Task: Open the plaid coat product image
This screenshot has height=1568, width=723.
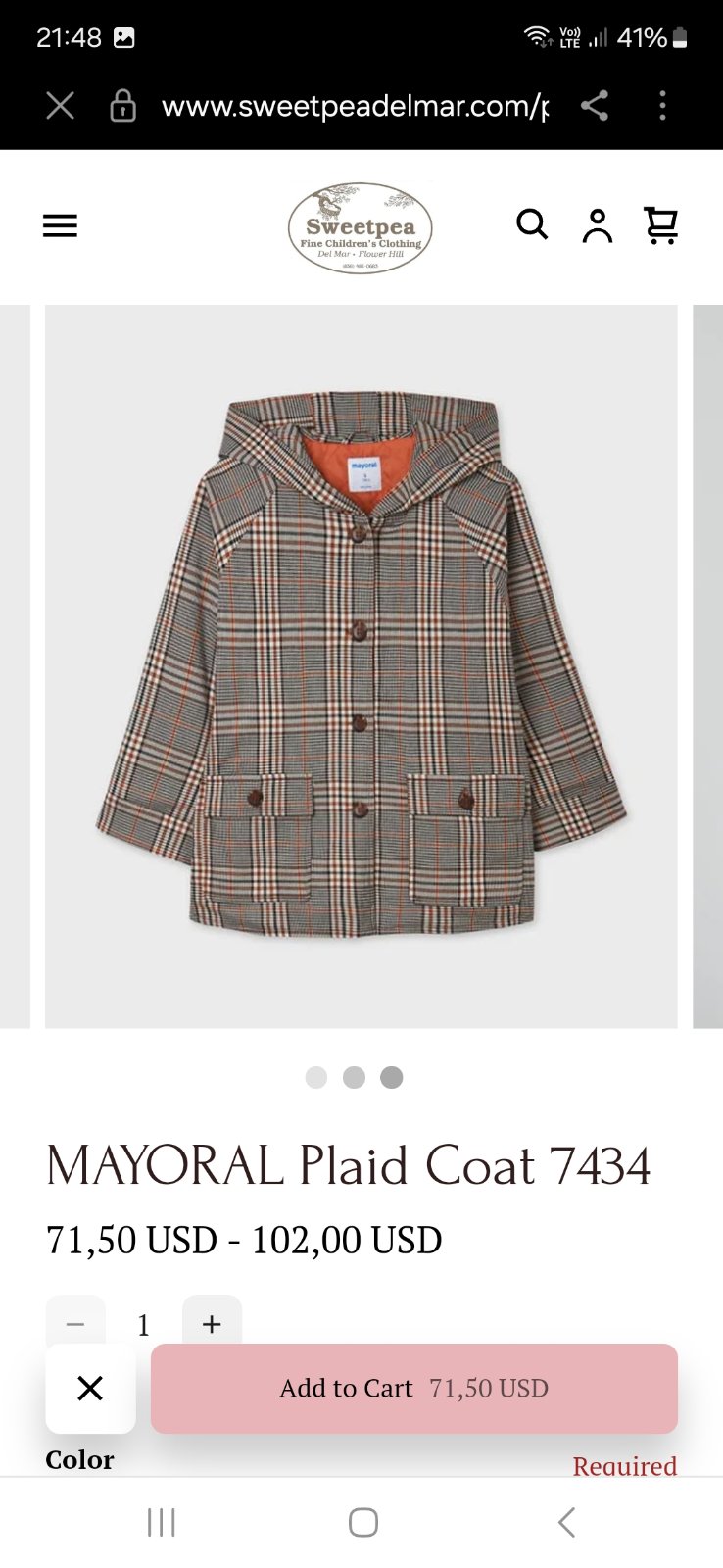Action: pos(361,666)
